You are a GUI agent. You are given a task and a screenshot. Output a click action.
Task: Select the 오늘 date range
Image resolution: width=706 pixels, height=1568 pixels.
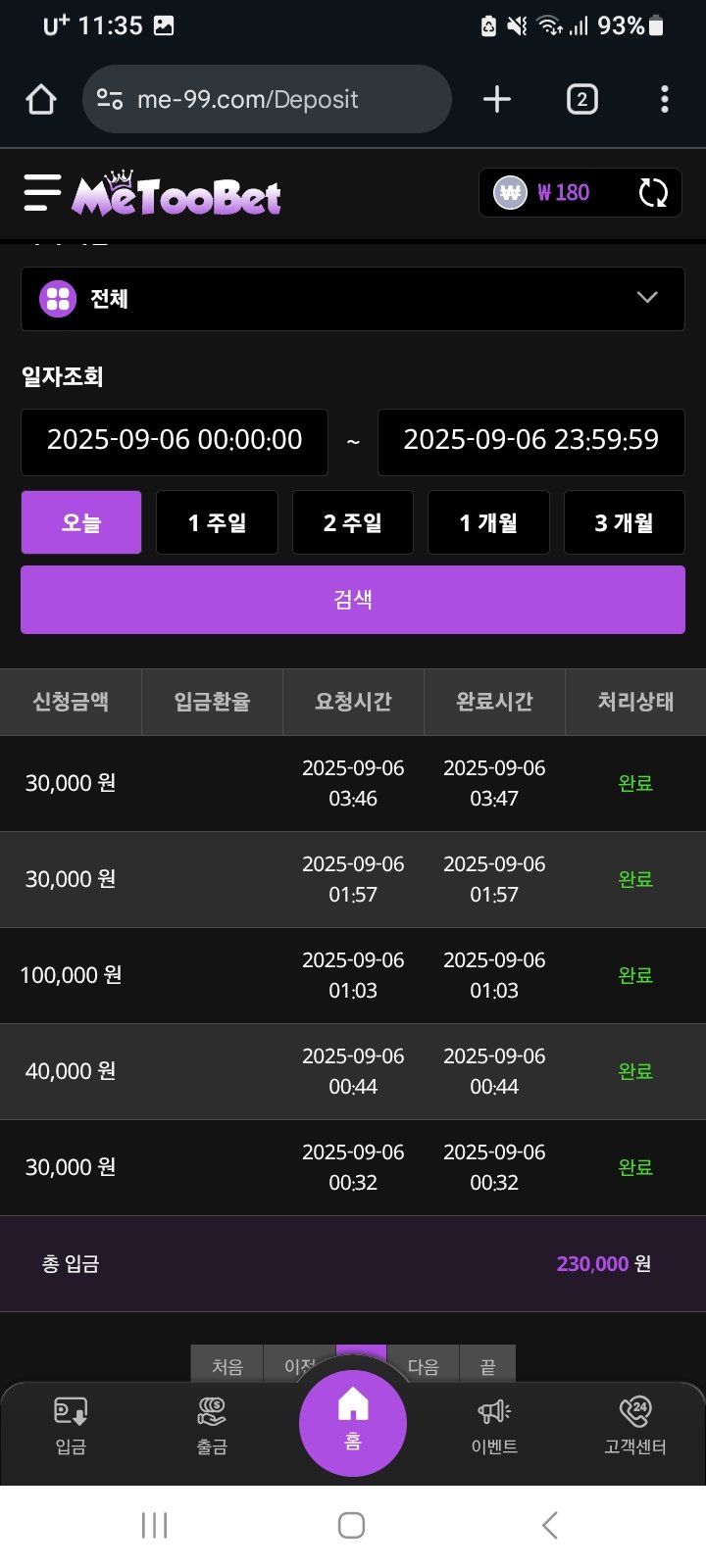(81, 522)
